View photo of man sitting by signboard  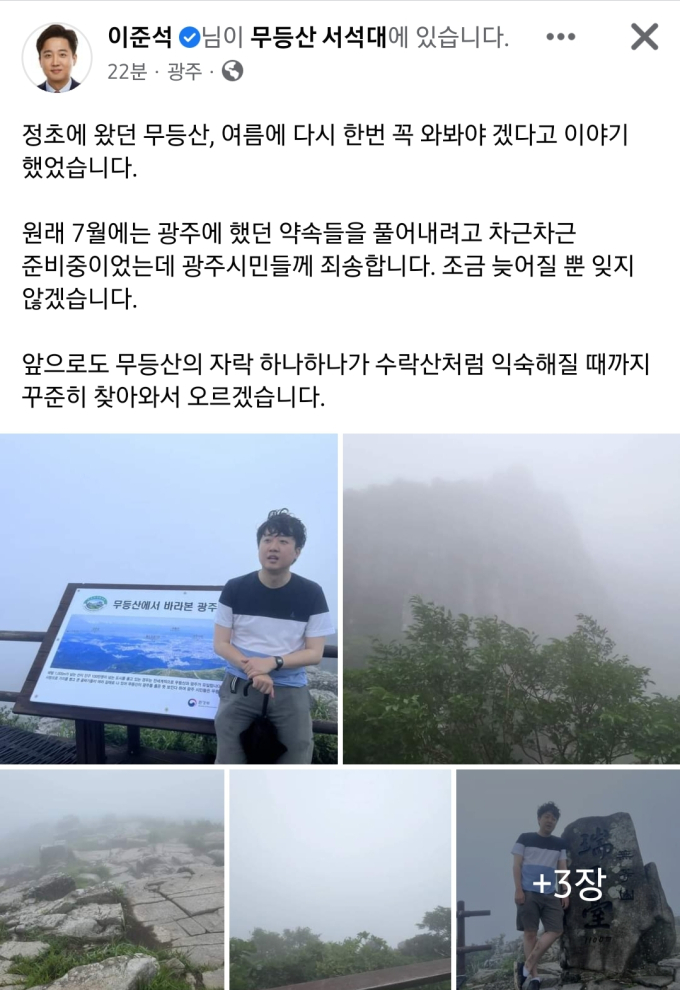pos(169,599)
